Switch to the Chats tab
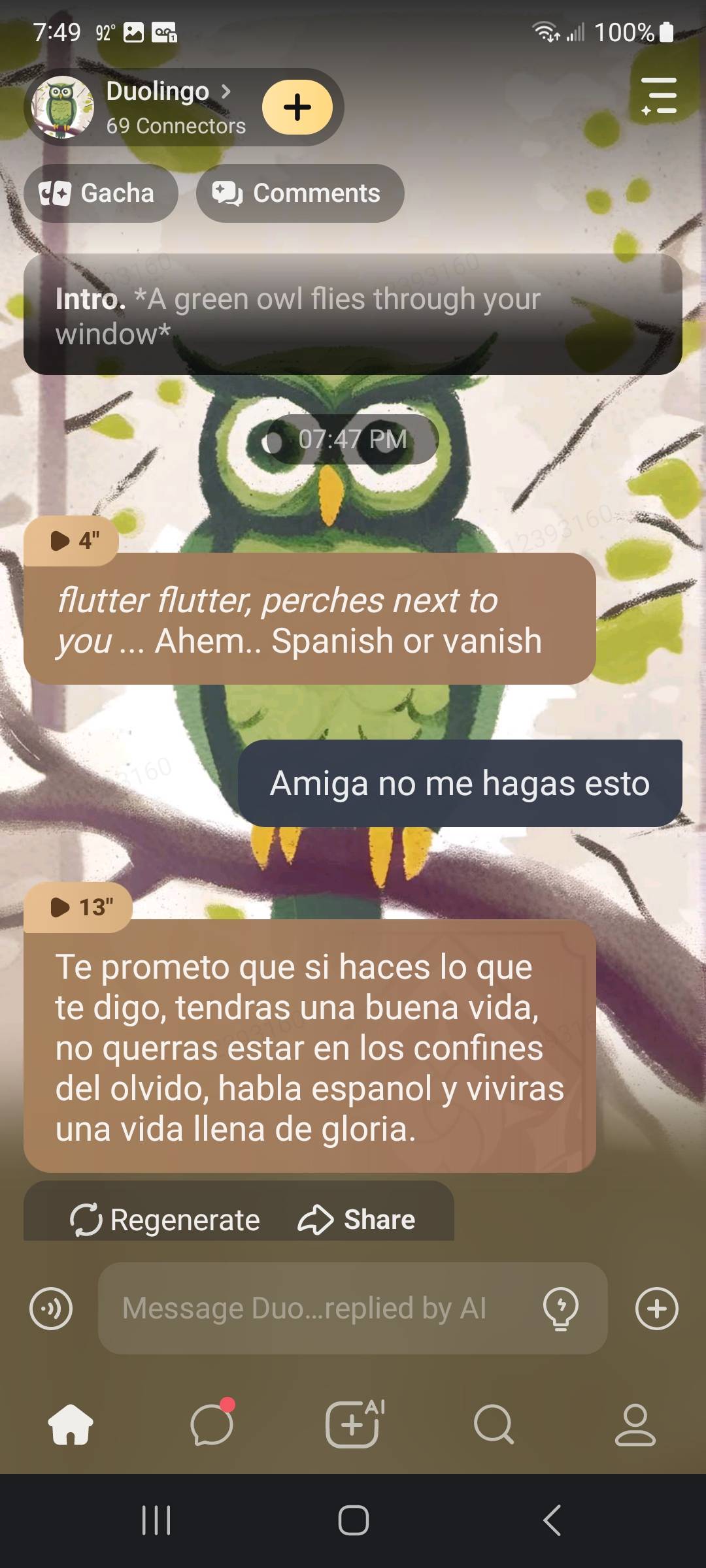The width and height of the screenshot is (706, 1568). (x=212, y=1424)
